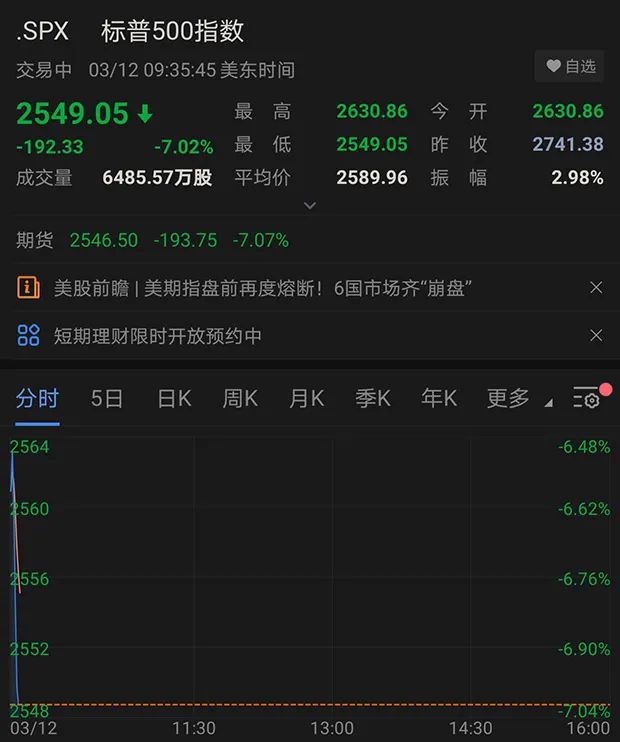Viewport: 620px width, 742px height.
Task: Expand the quote details chevron
Action: 310,205
